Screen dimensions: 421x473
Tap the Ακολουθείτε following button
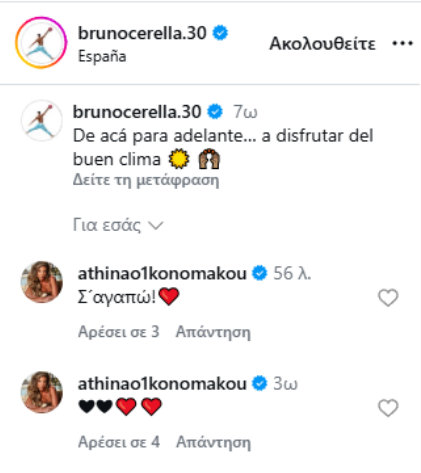point(322,43)
